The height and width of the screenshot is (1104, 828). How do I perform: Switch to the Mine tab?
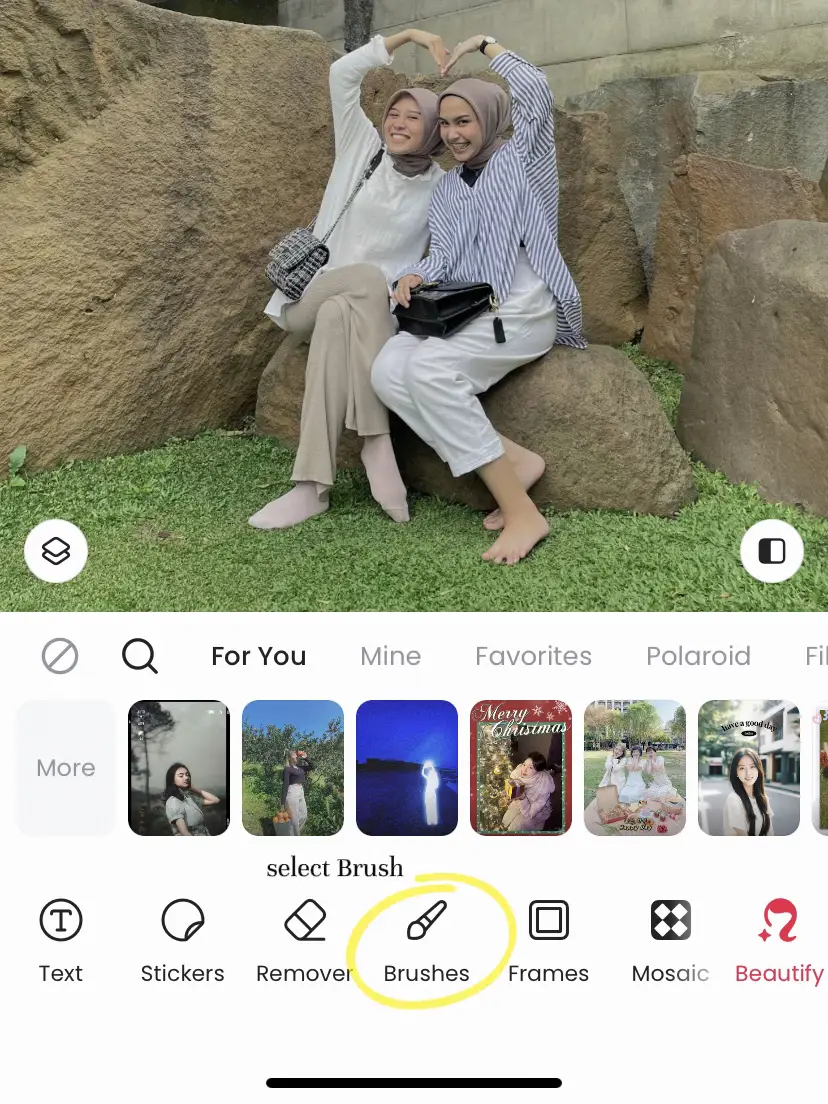pyautogui.click(x=390, y=656)
